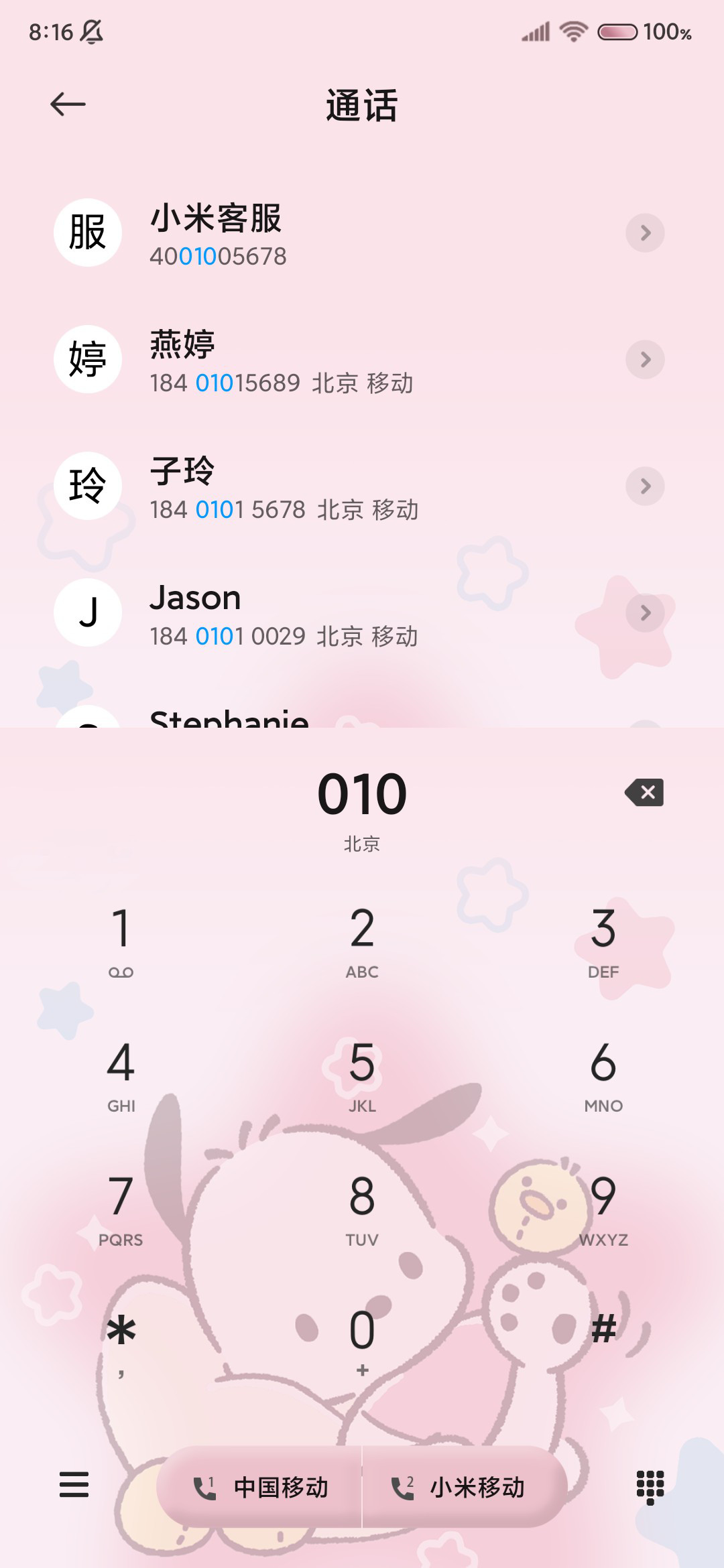Open details arrow for 燕婷
The image size is (724, 1568).
tap(645, 360)
